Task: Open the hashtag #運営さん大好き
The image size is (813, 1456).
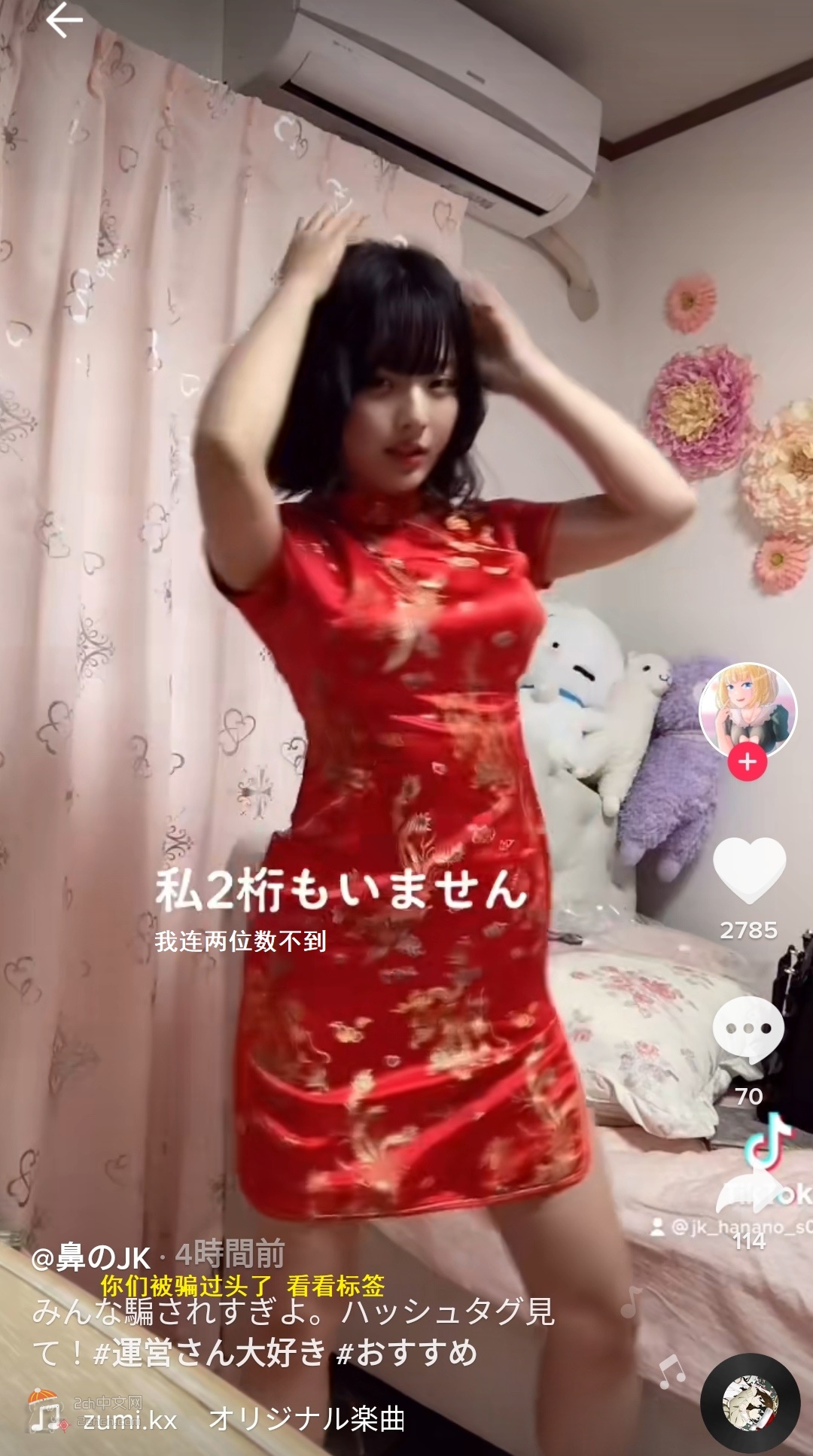Action: point(209,1352)
